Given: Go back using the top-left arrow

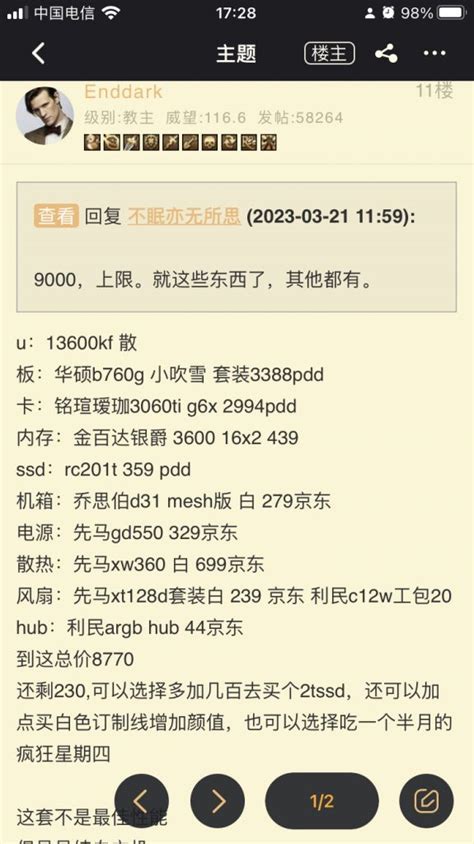Looking at the screenshot, I should point(38,53).
